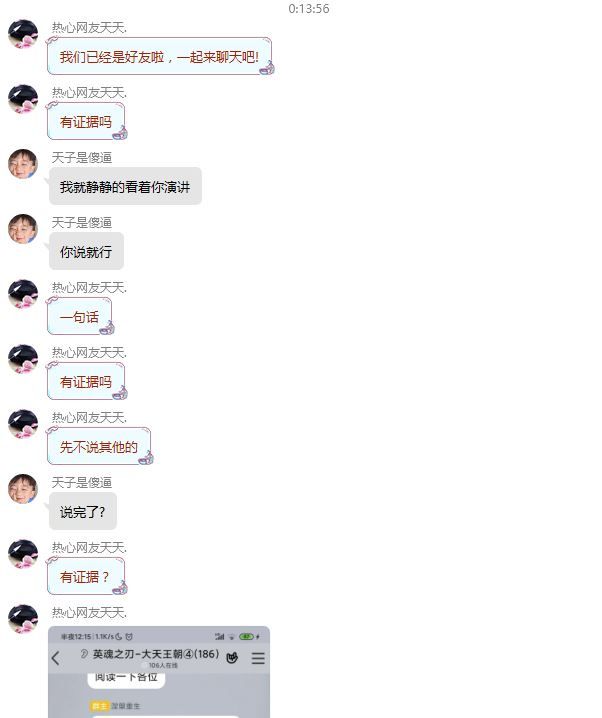This screenshot has width=602, height=718.
Task: View profile from avatar beside 你说就行
Action: [x=23, y=229]
